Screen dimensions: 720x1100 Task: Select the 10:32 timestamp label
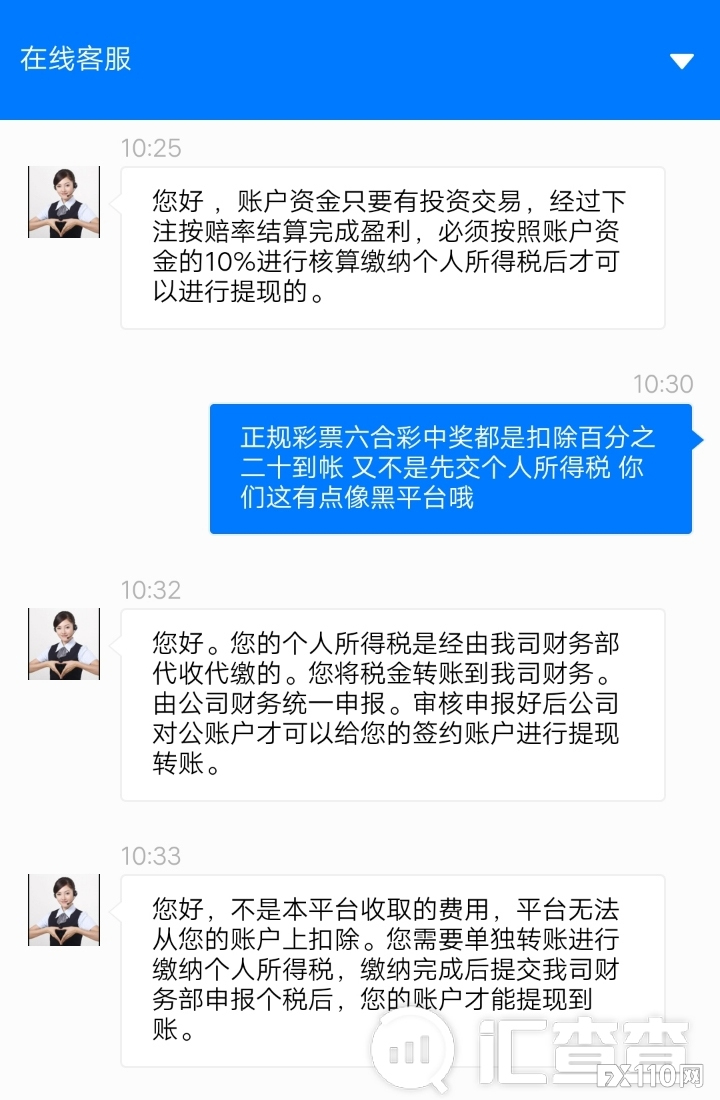152,590
